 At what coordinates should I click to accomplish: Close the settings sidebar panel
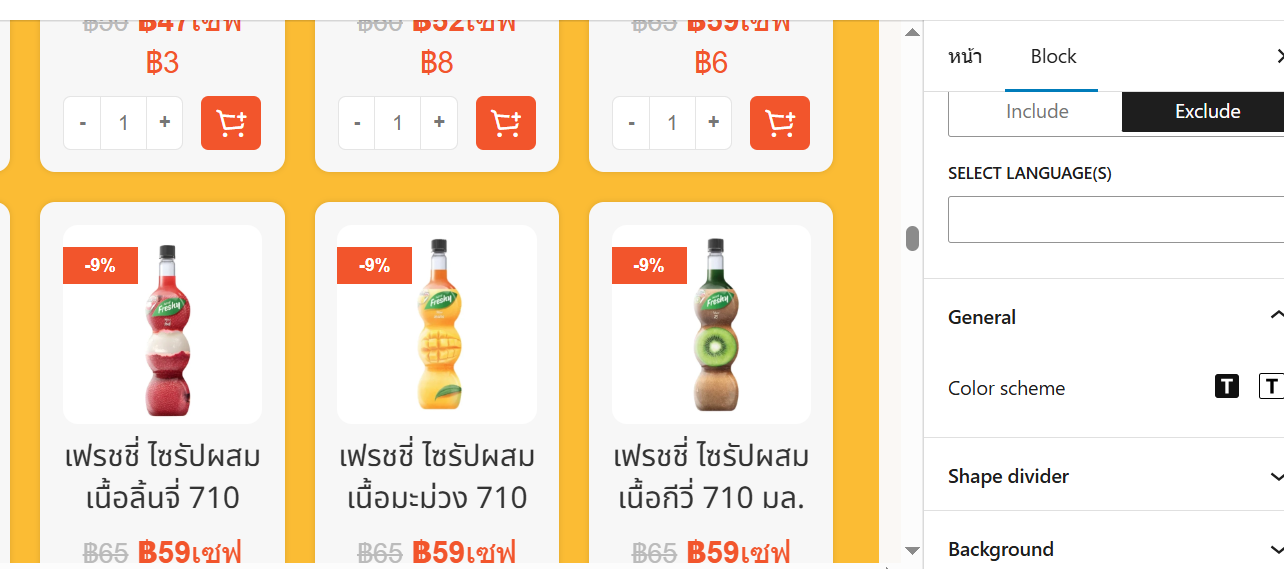point(1279,56)
